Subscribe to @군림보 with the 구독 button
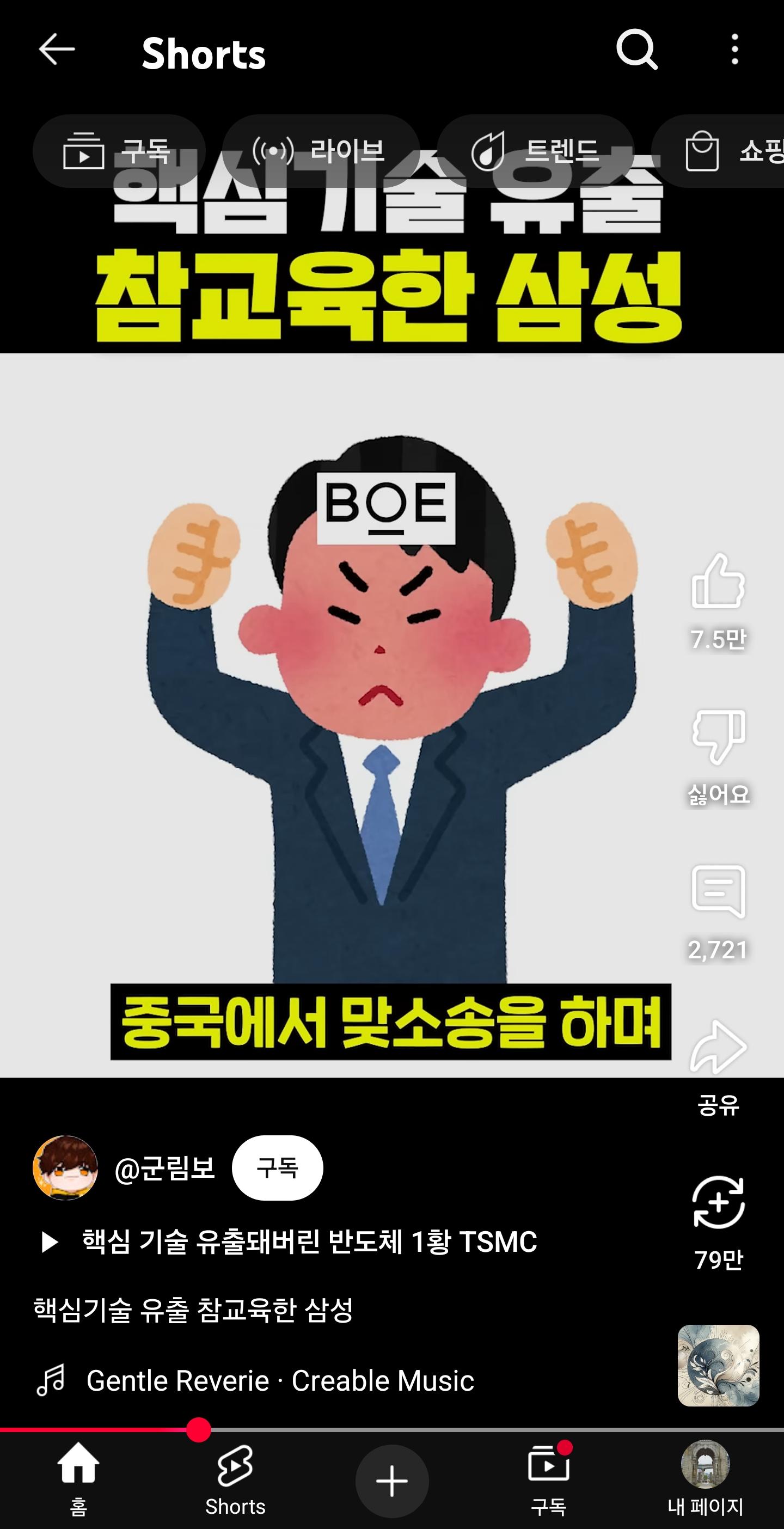This screenshot has height=1529, width=784. pyautogui.click(x=277, y=1167)
